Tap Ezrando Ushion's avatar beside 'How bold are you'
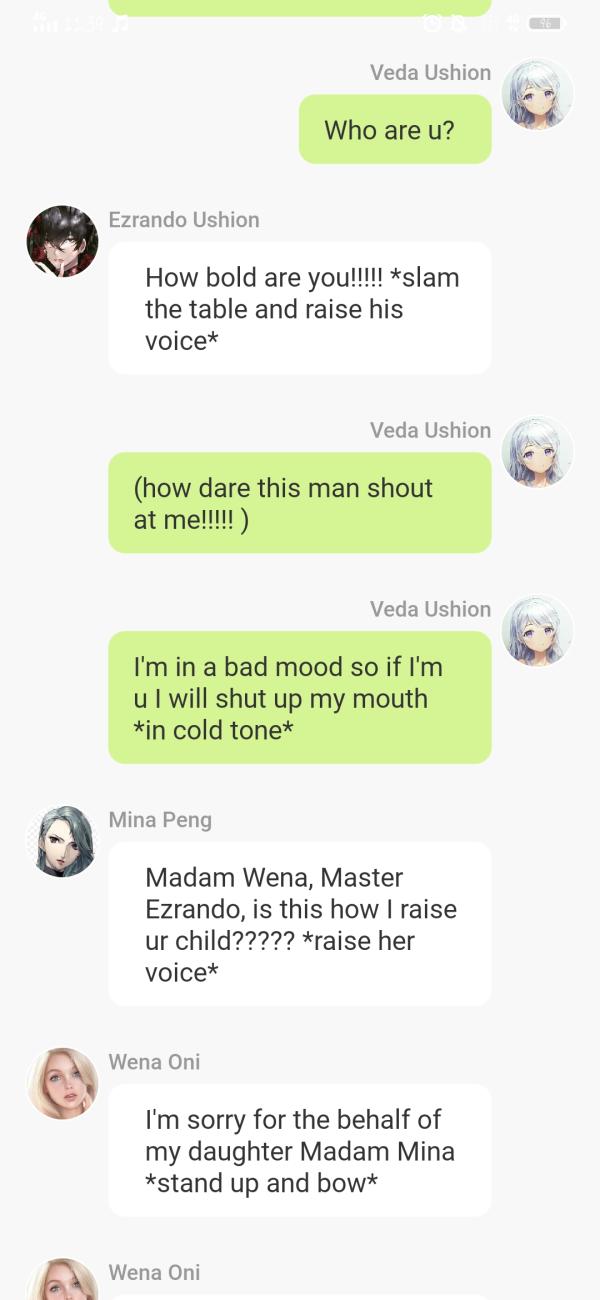Viewport: 600px width, 1300px height. click(x=62, y=241)
